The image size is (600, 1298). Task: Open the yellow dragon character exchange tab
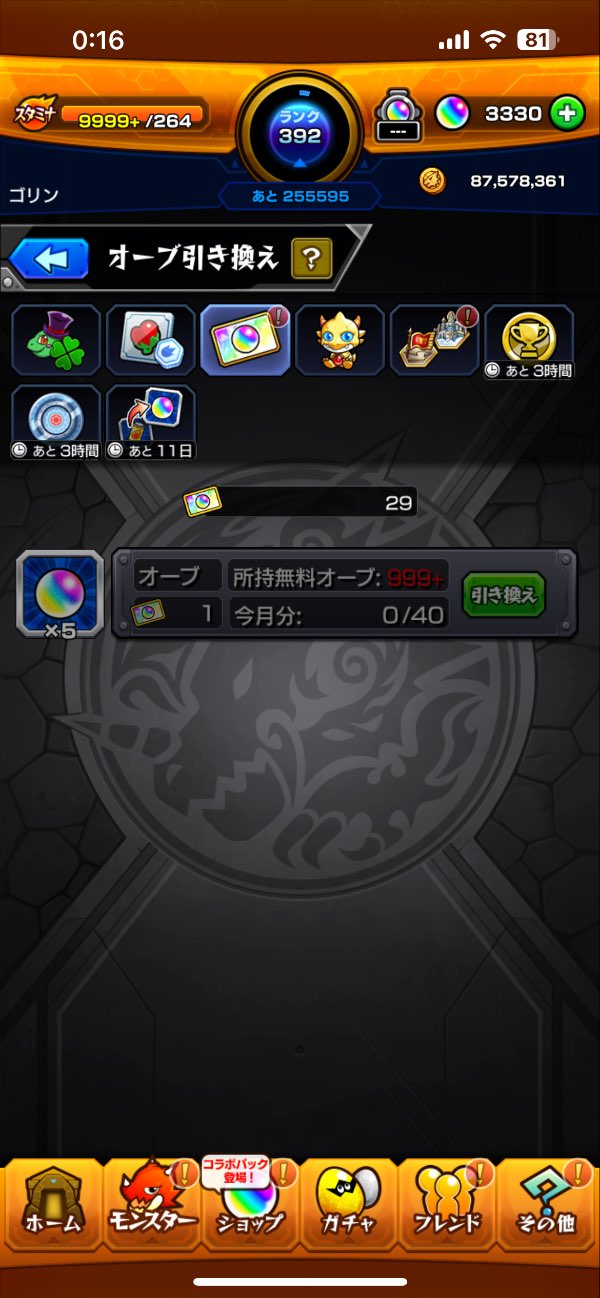[x=340, y=340]
